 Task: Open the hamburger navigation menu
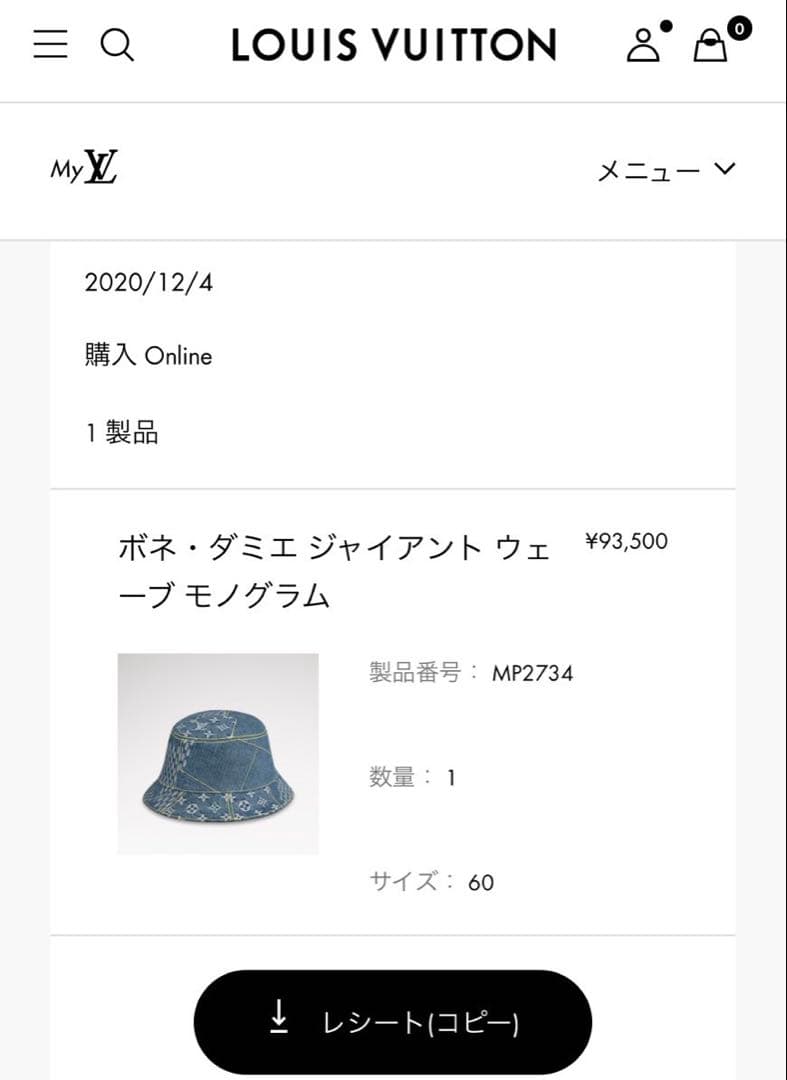coord(49,45)
